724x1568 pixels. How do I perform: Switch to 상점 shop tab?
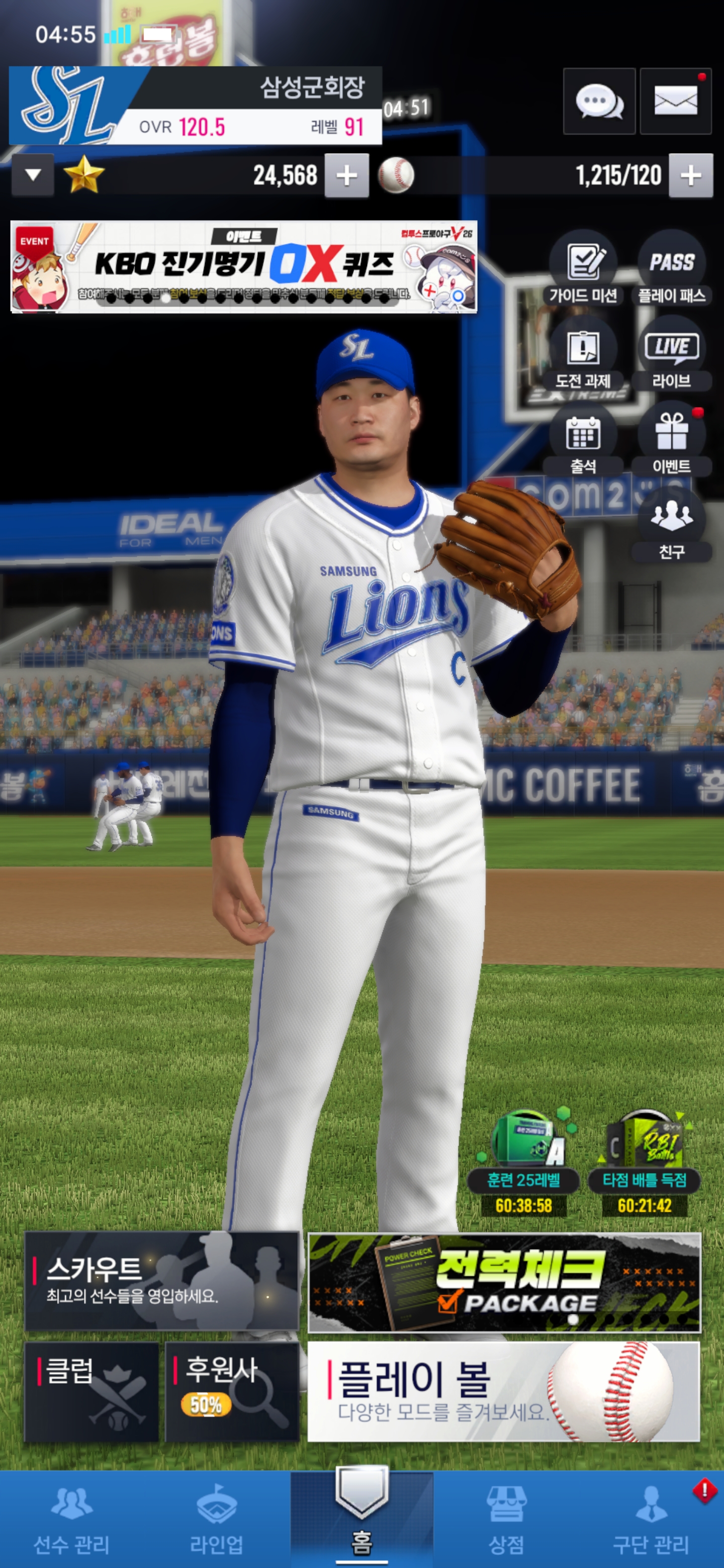[507, 1519]
